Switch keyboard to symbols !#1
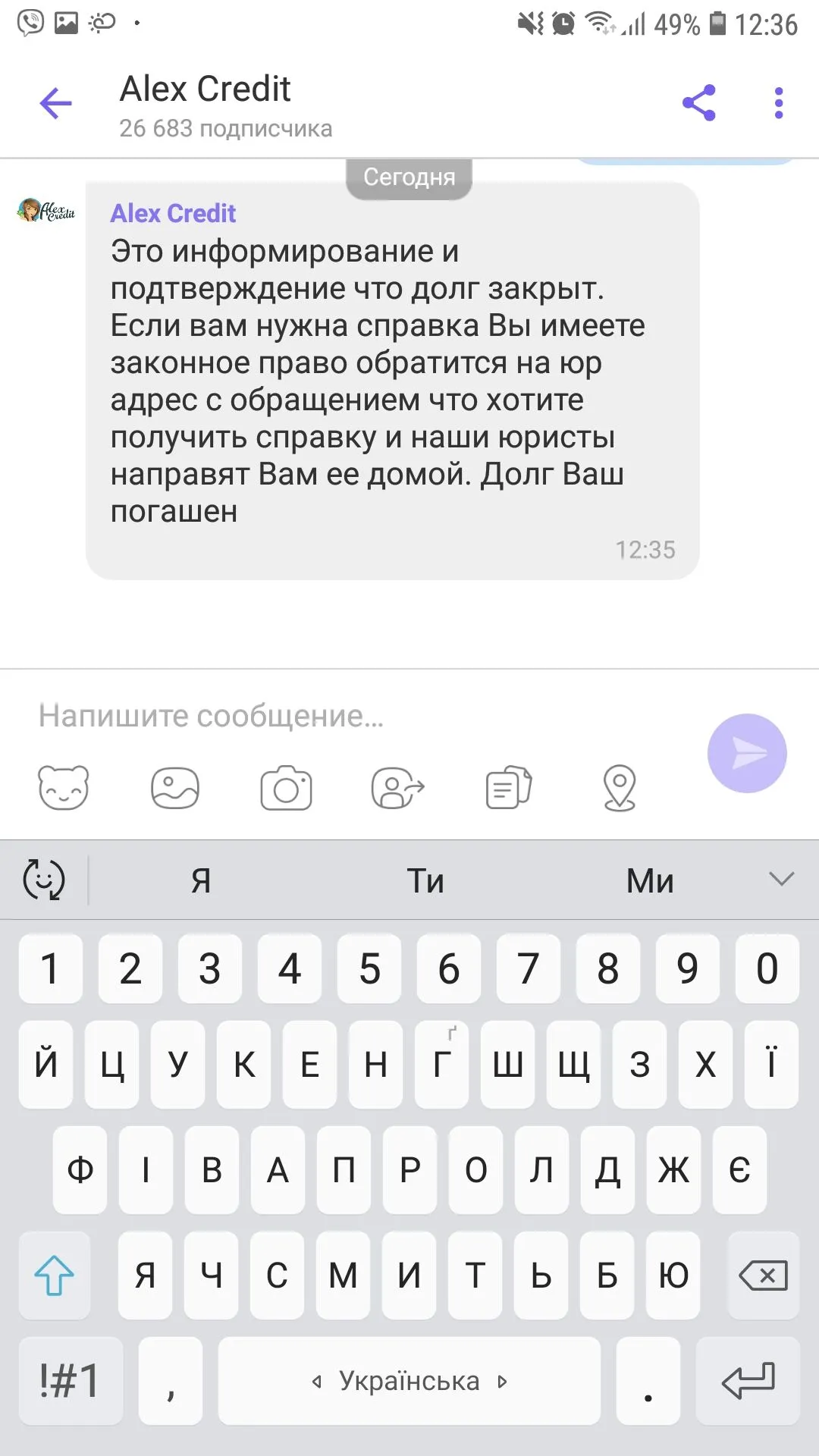819x1456 pixels. point(70,1380)
